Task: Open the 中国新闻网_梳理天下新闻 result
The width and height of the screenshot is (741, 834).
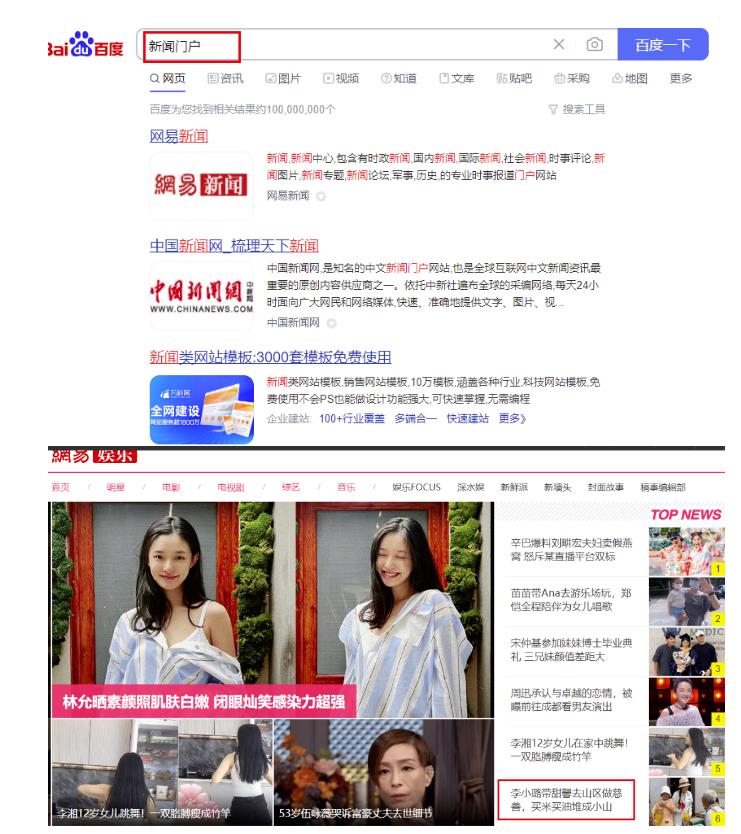Action: tap(234, 246)
